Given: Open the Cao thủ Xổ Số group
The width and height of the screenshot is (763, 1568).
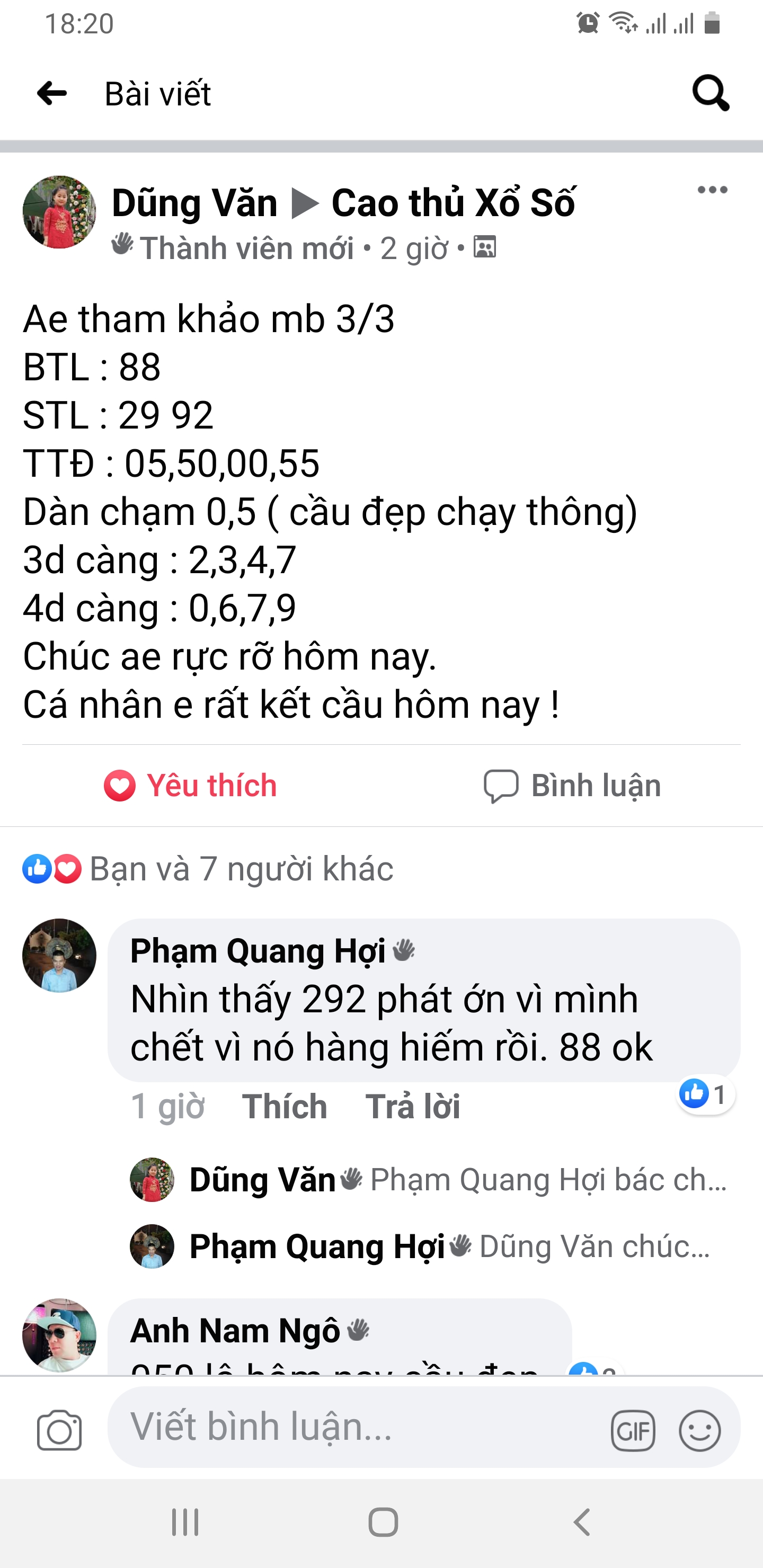Looking at the screenshot, I should pos(453,203).
